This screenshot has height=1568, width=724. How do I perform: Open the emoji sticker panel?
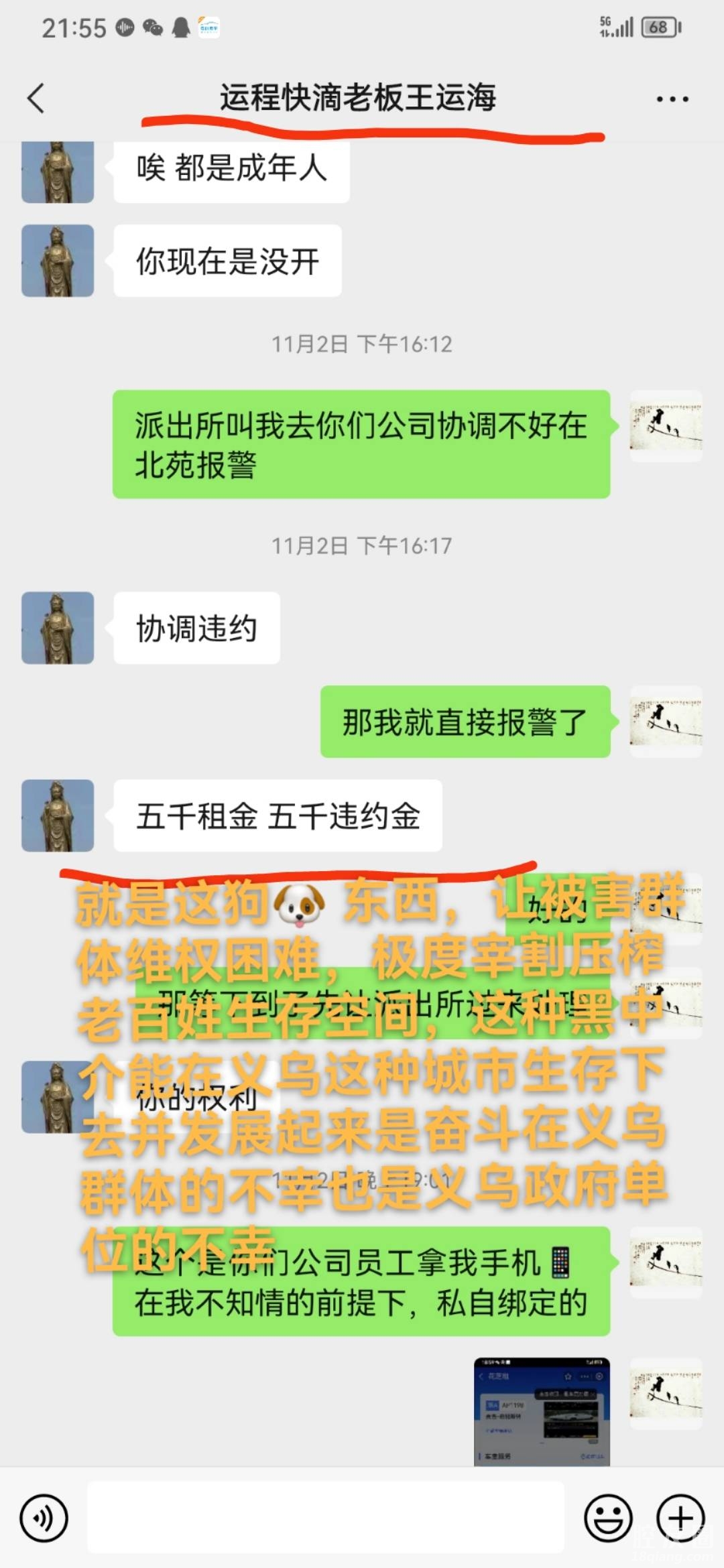[608, 1518]
